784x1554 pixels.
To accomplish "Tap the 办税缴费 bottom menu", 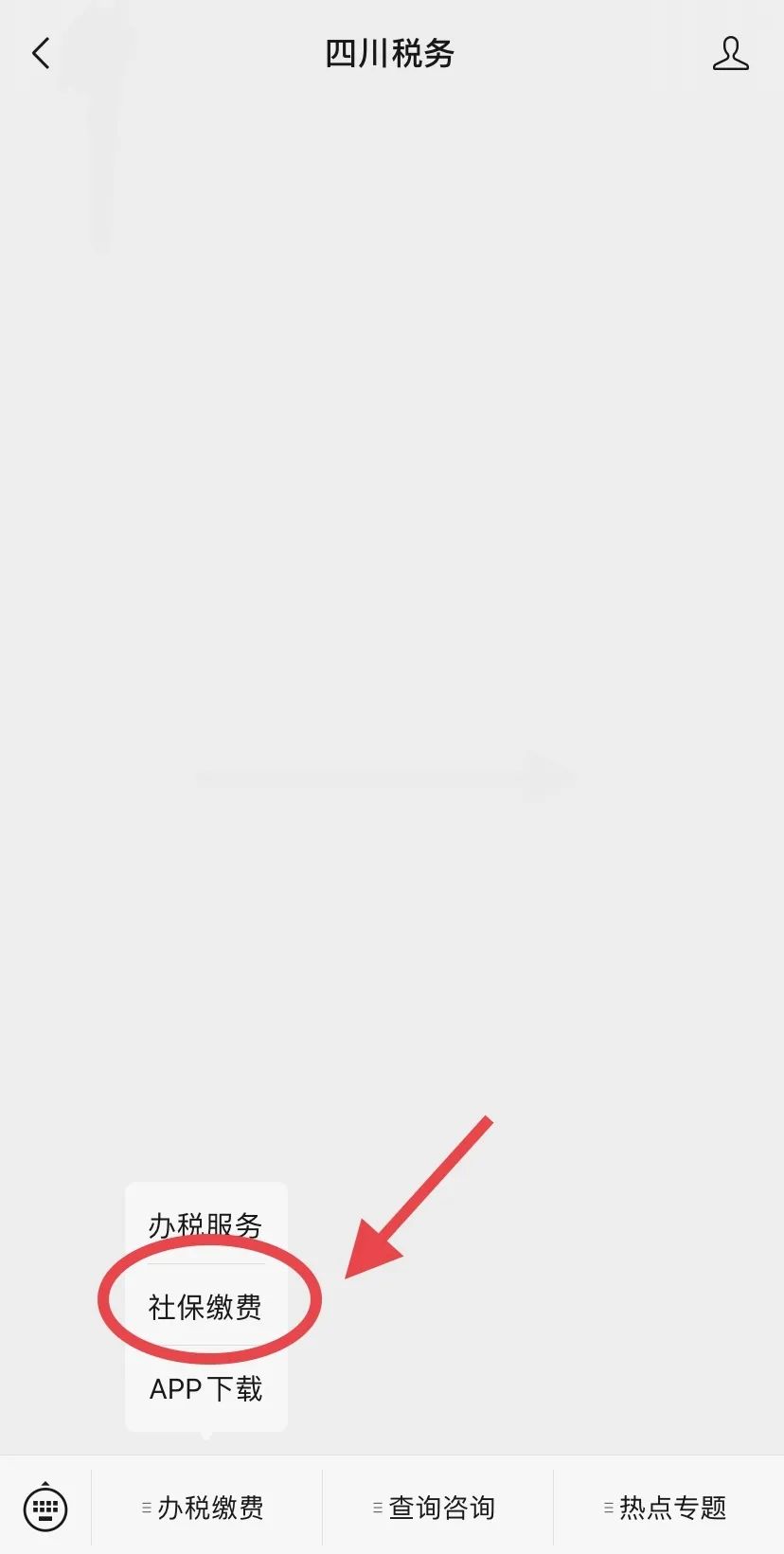I will point(206,1508).
